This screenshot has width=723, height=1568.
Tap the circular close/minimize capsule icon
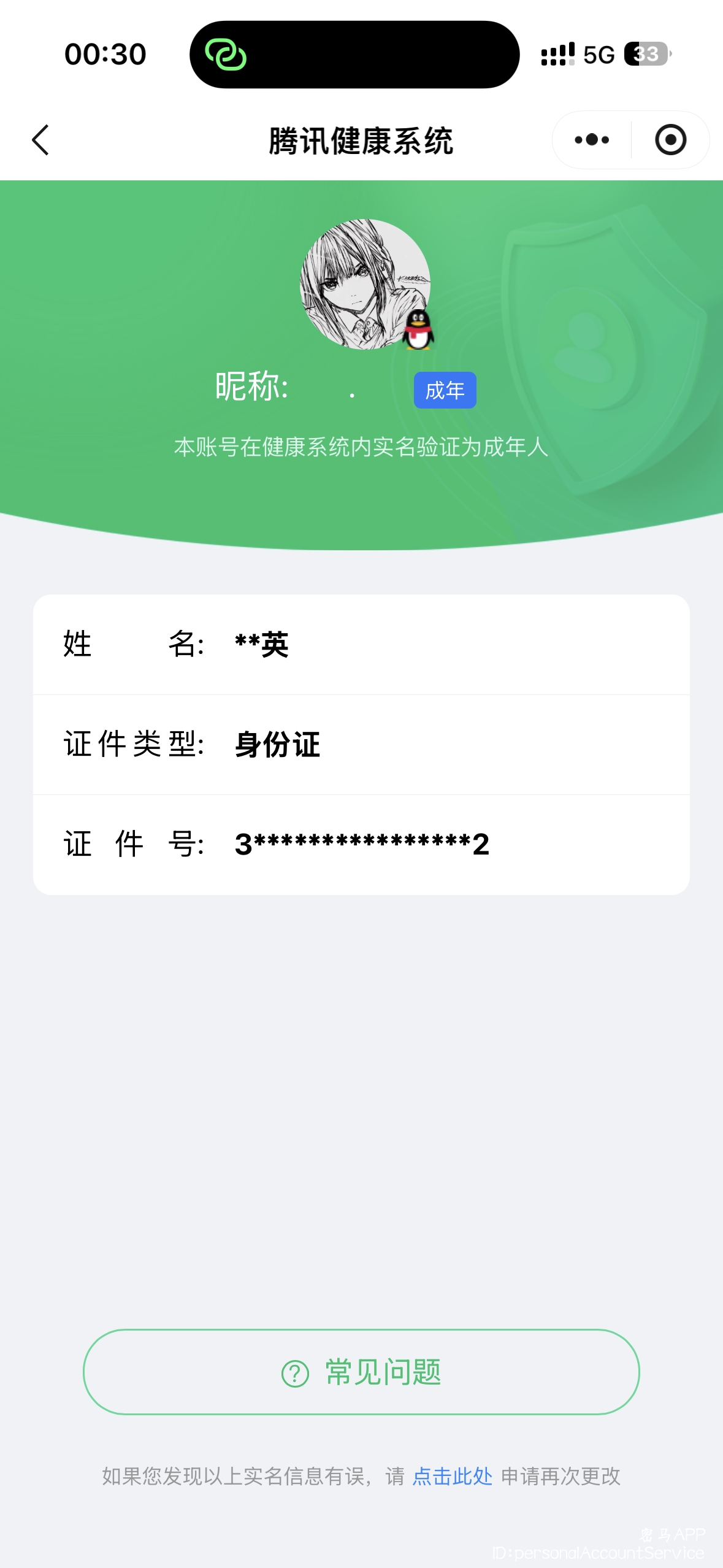point(670,140)
